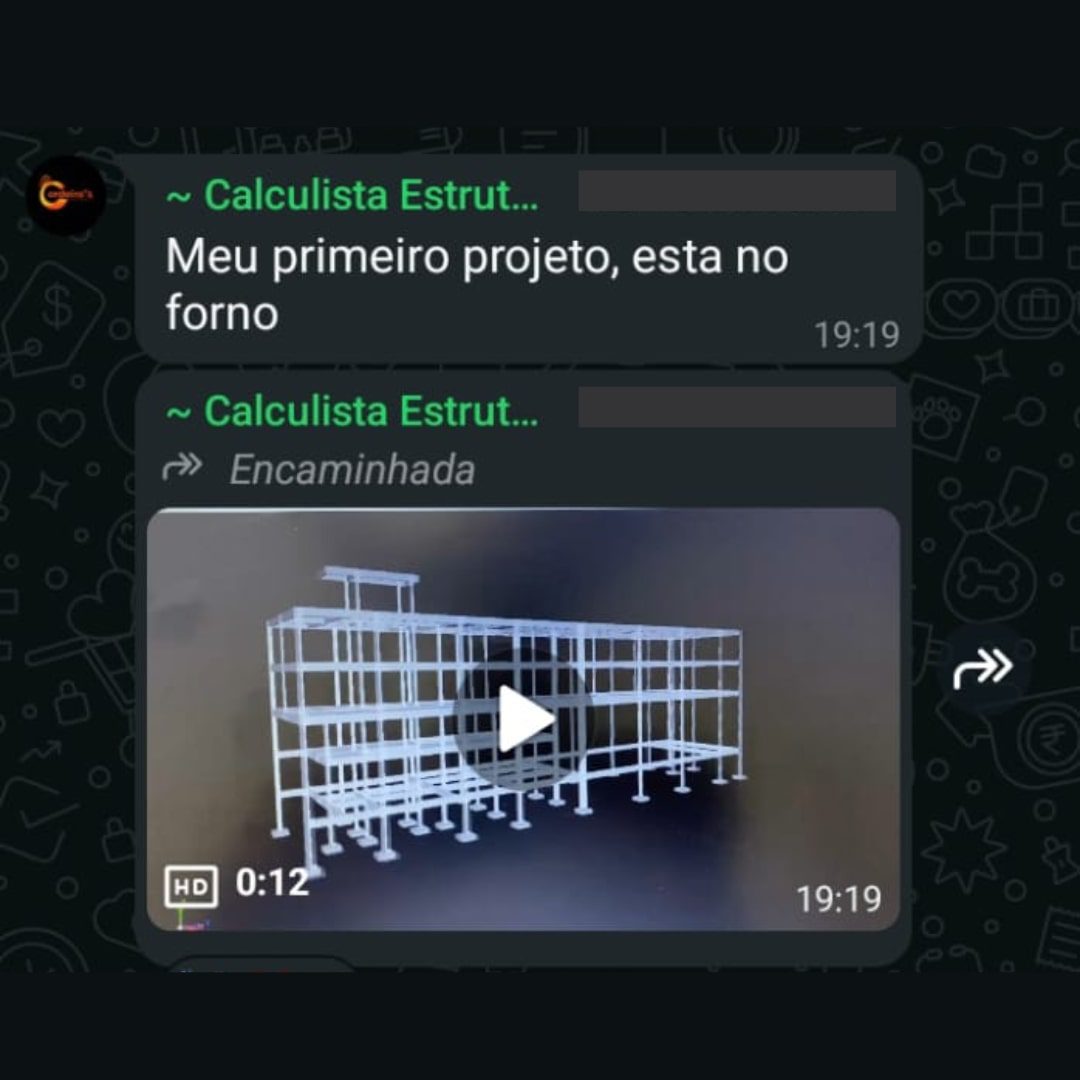
Task: Play the forwarded 0:12 video
Action: coord(524,719)
